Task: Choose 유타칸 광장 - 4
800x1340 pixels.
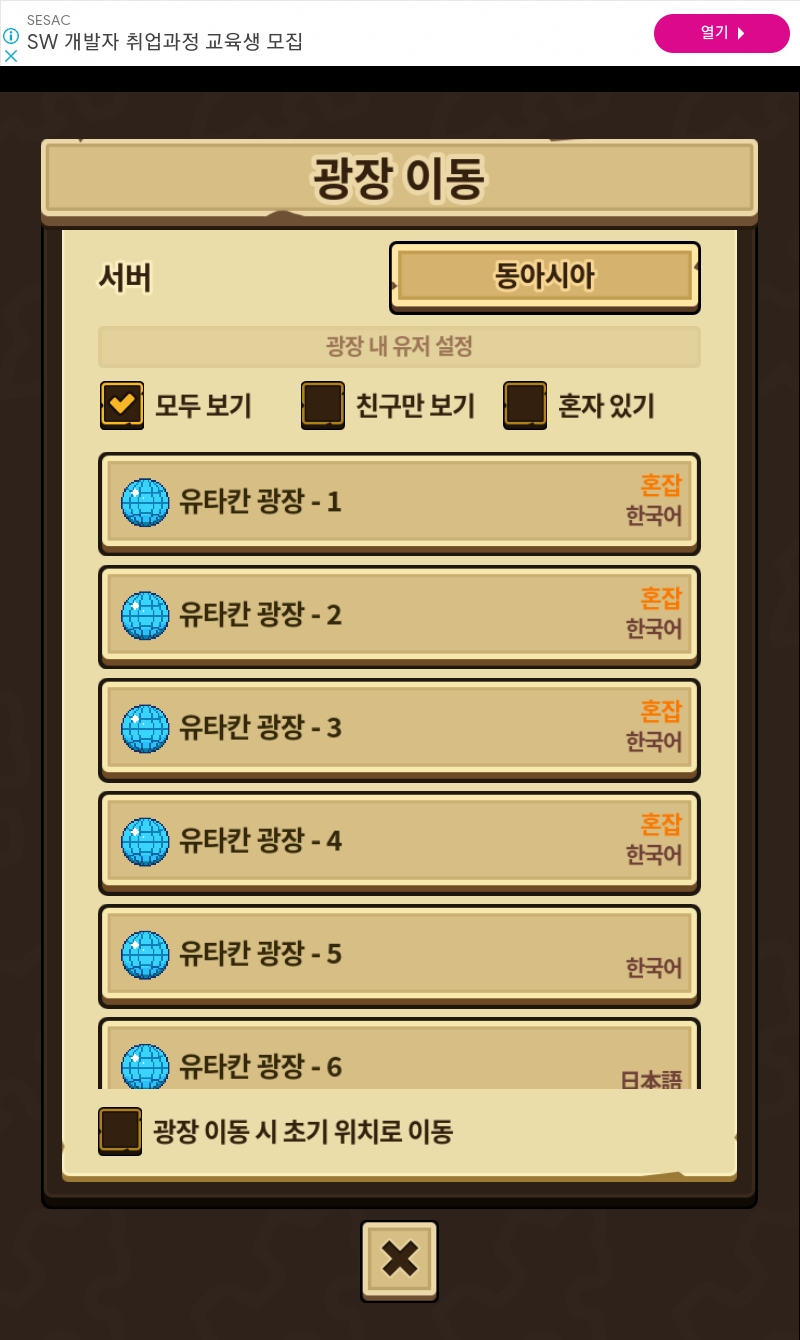Action: coord(399,841)
